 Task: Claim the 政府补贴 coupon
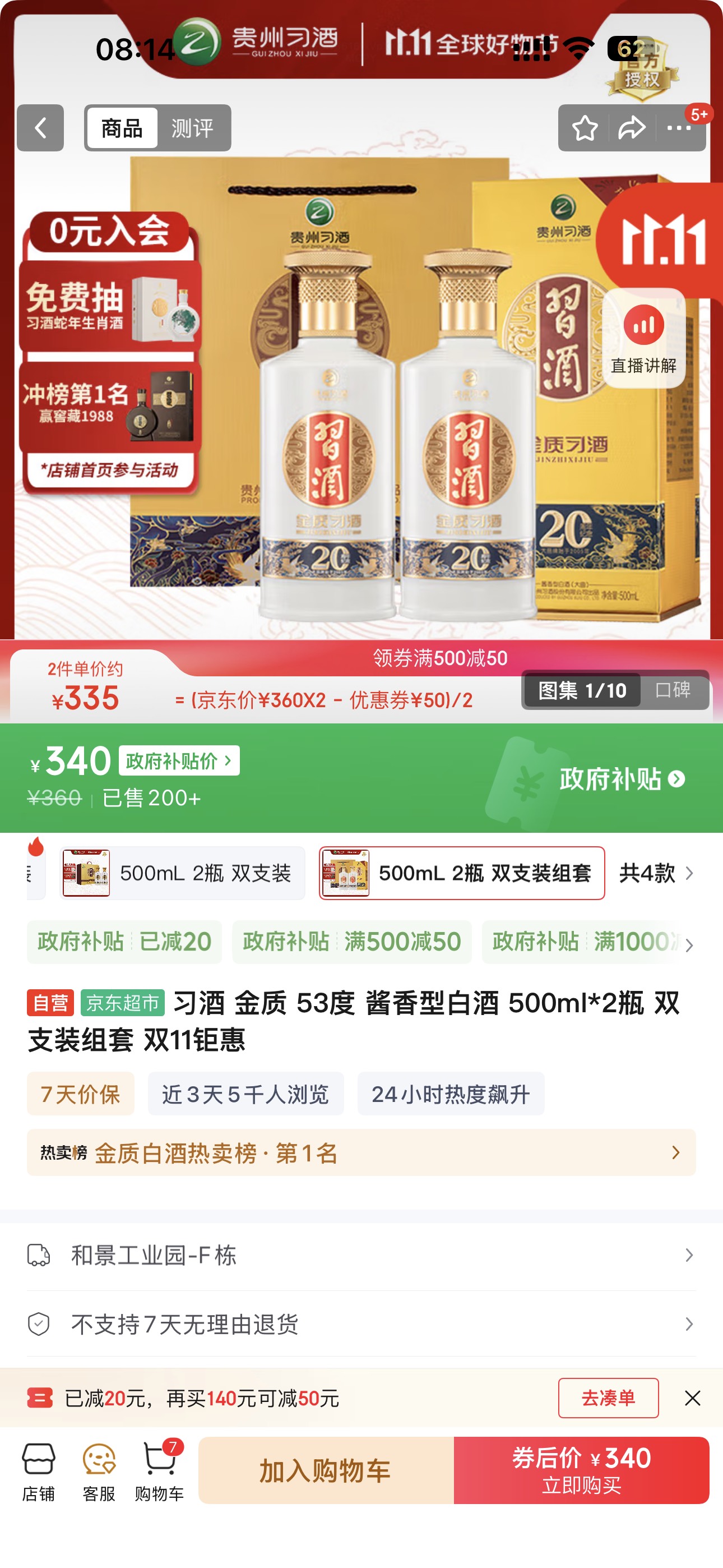tap(622, 779)
